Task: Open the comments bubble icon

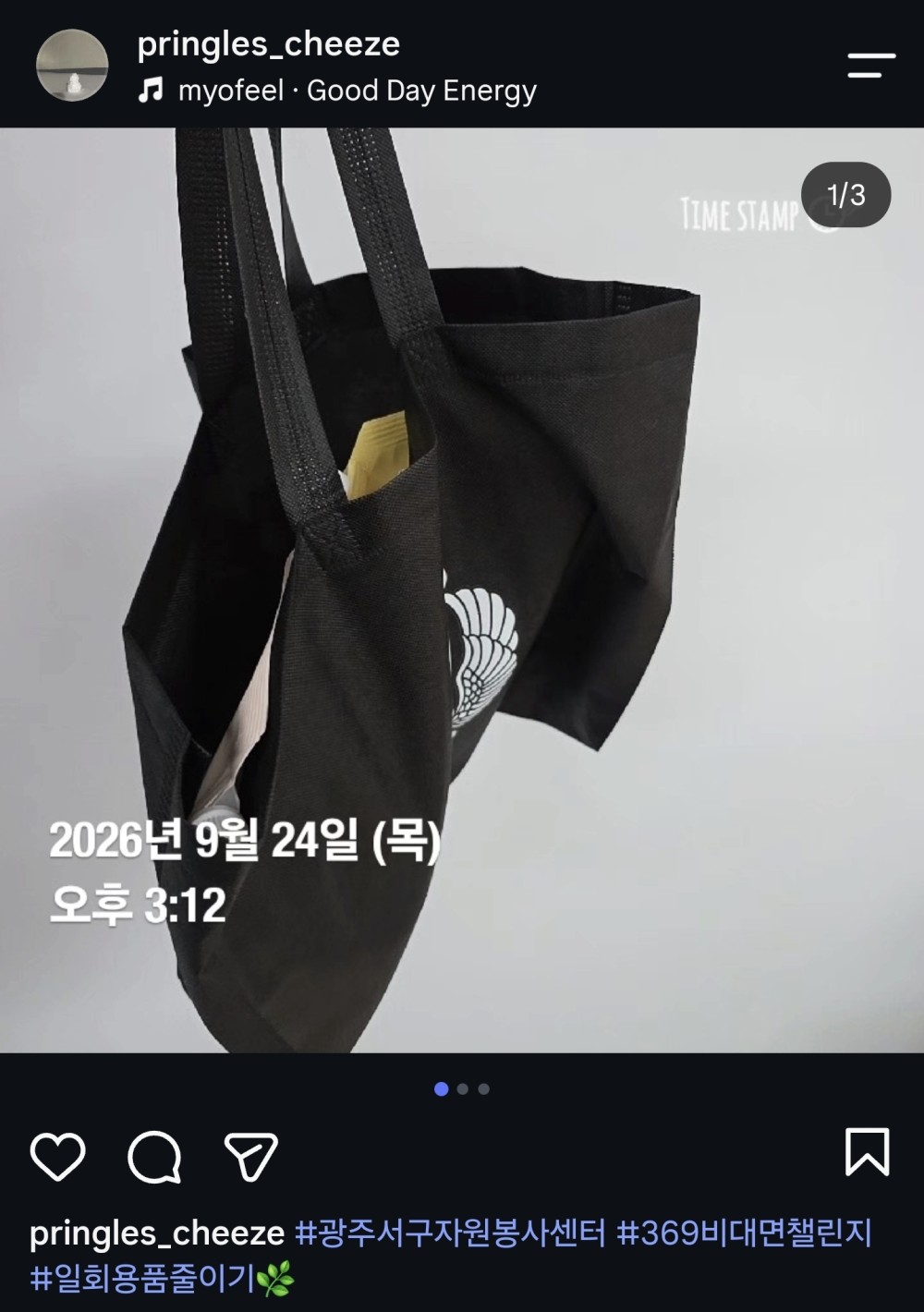Action: tap(154, 1156)
